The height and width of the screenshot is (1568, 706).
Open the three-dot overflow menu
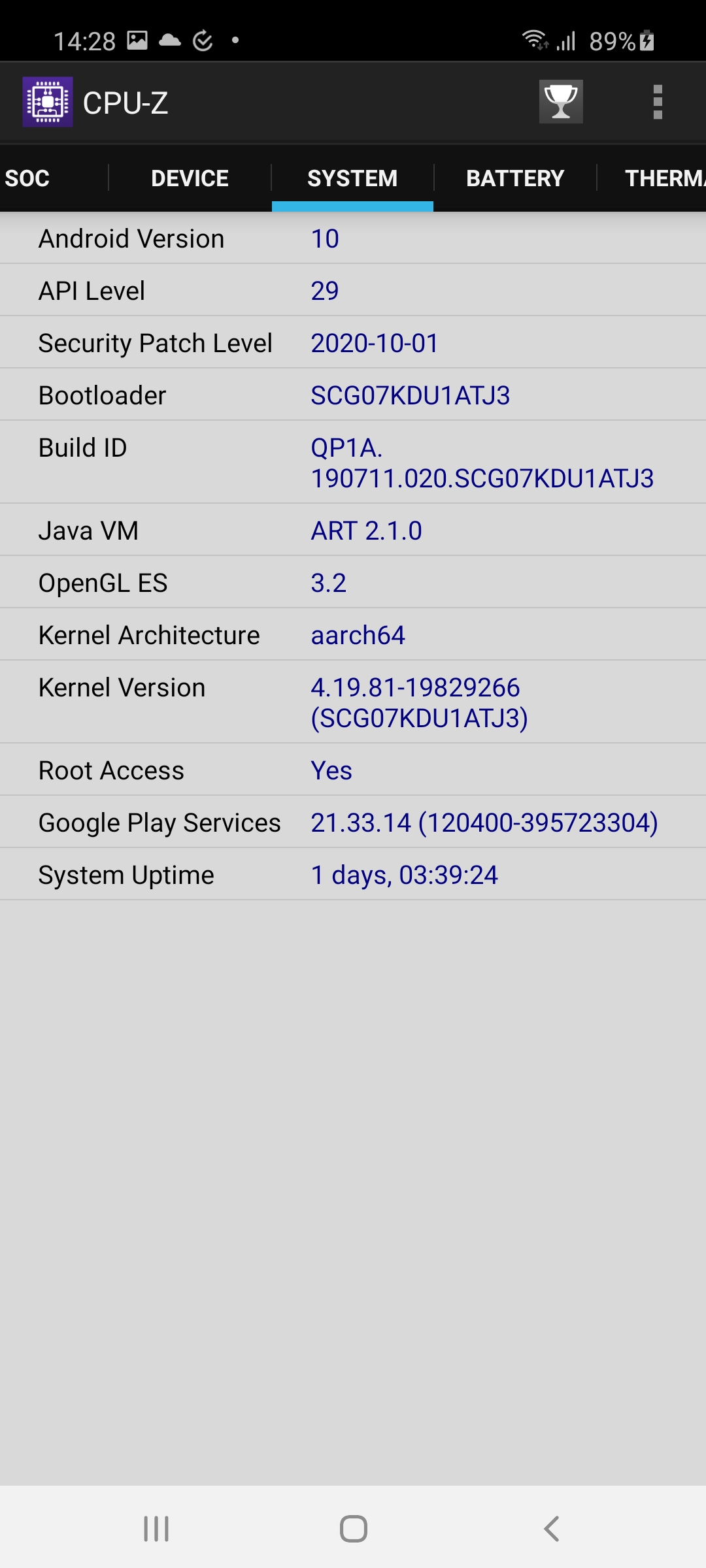coord(658,103)
